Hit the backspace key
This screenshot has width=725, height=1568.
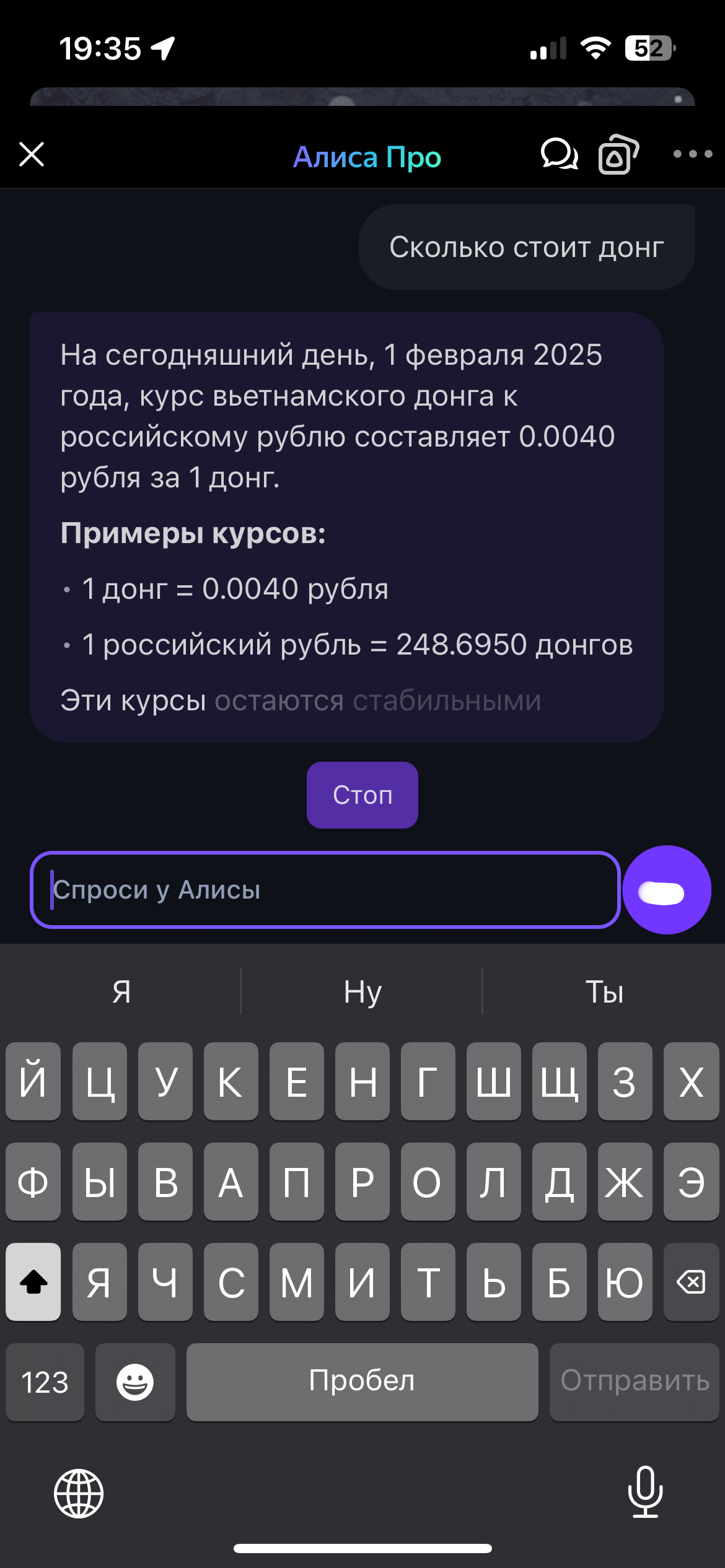tap(691, 1282)
